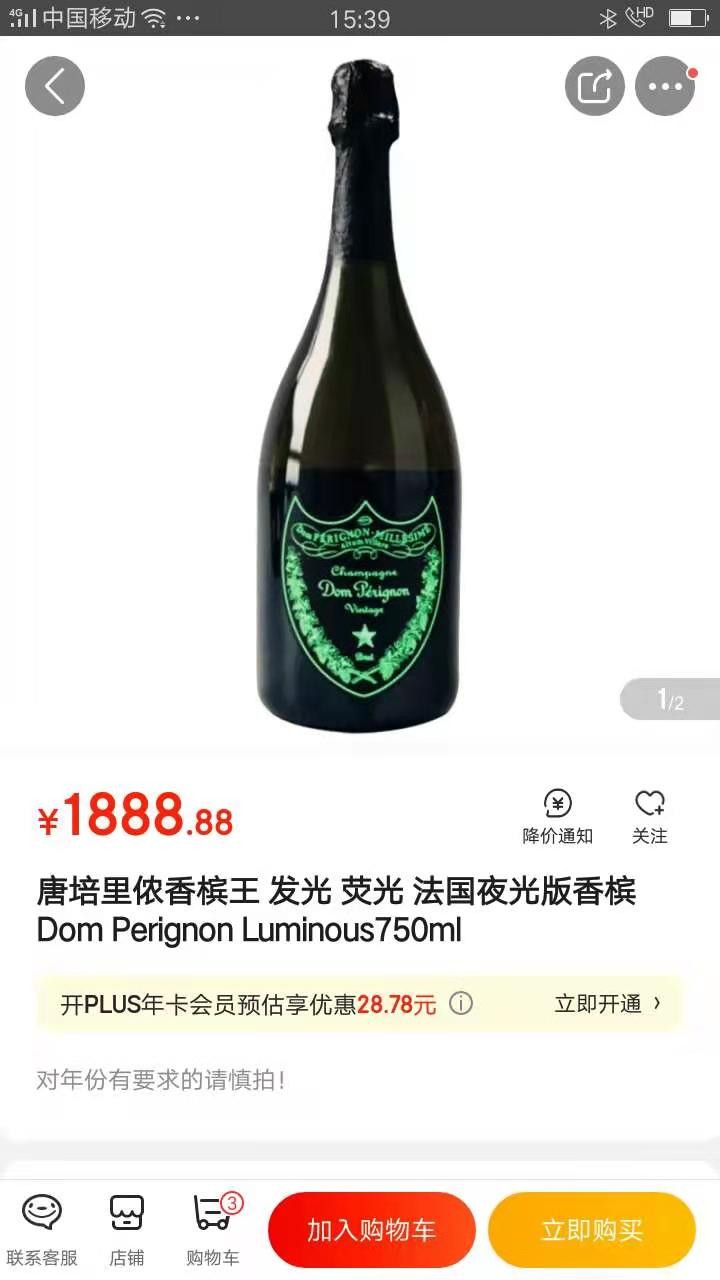This screenshot has width=720, height=1280.
Task: Tap 立即购买 to buy now
Action: pos(591,1230)
